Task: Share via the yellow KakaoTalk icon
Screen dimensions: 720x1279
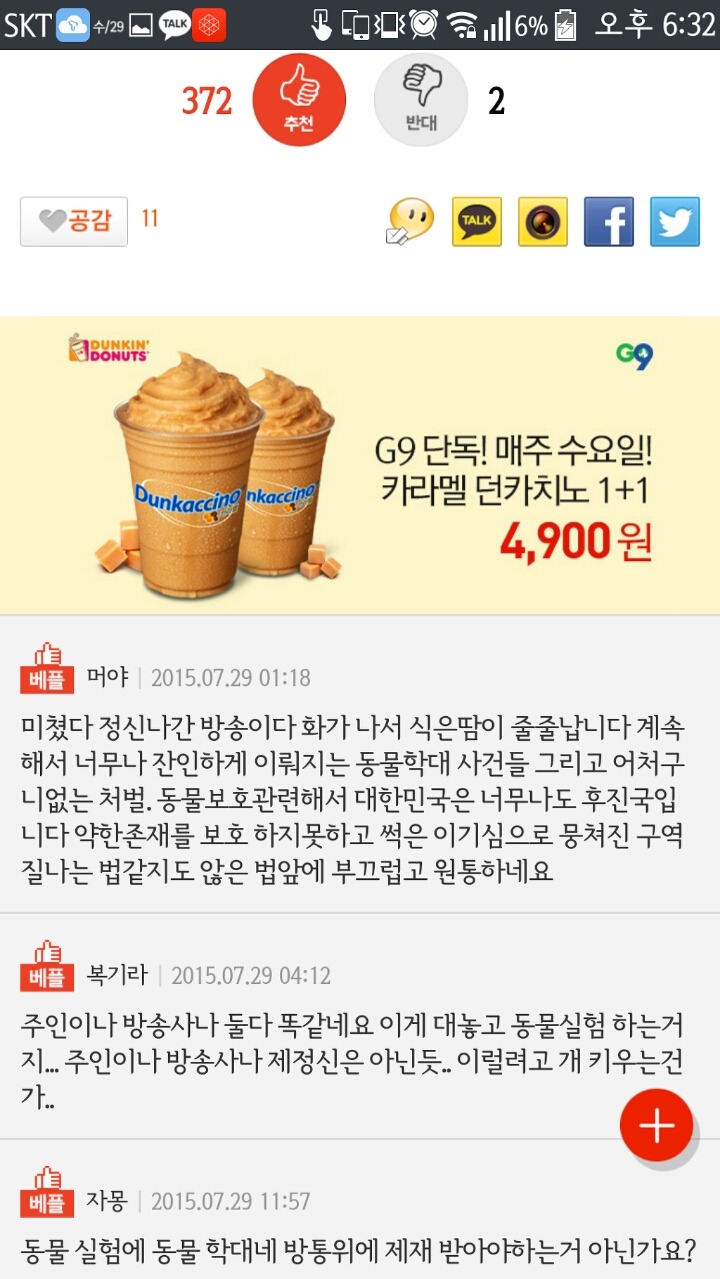Action: point(477,222)
